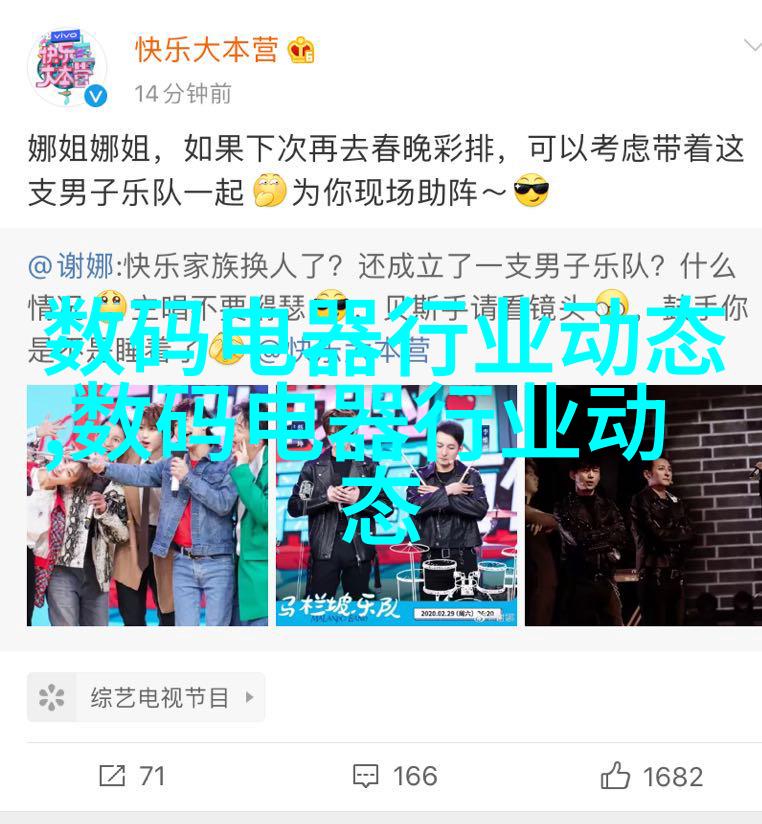Open the @谢娜 mention link
Viewport: 762px width, 824px height.
(70, 267)
